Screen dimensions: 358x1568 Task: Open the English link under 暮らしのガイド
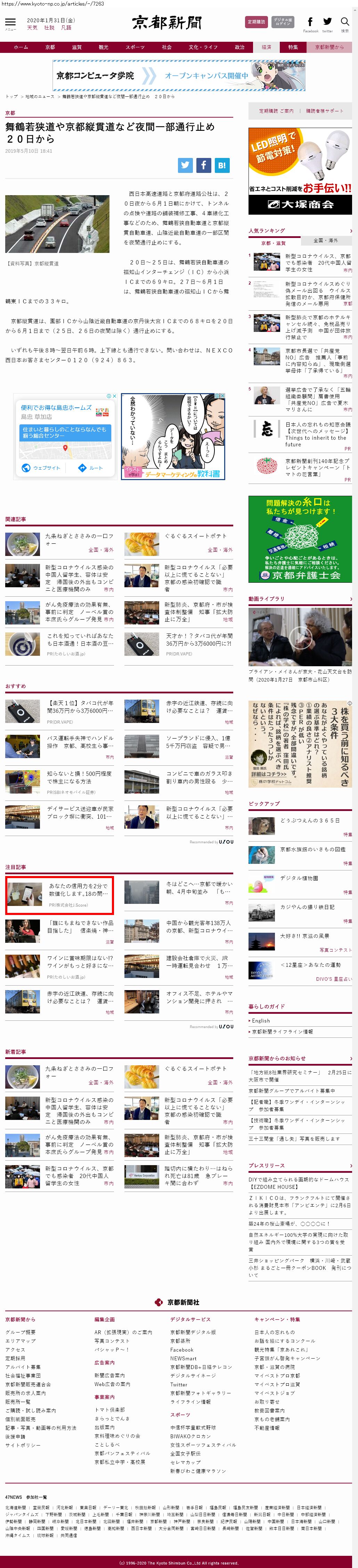pos(261,1021)
